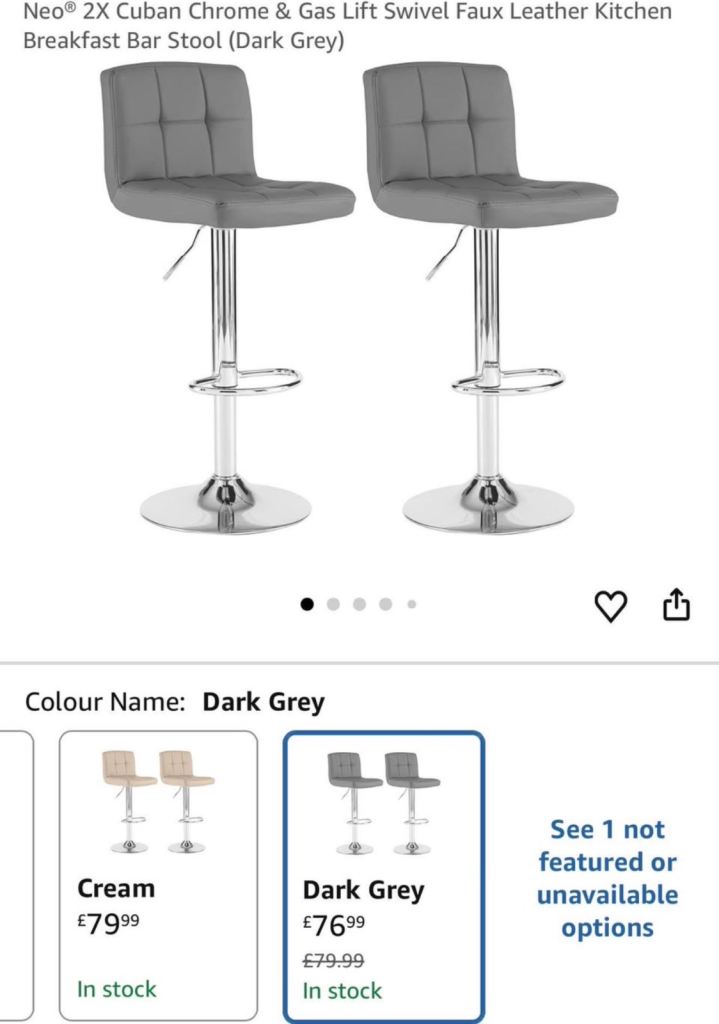Share this bar stool listing

point(677,604)
